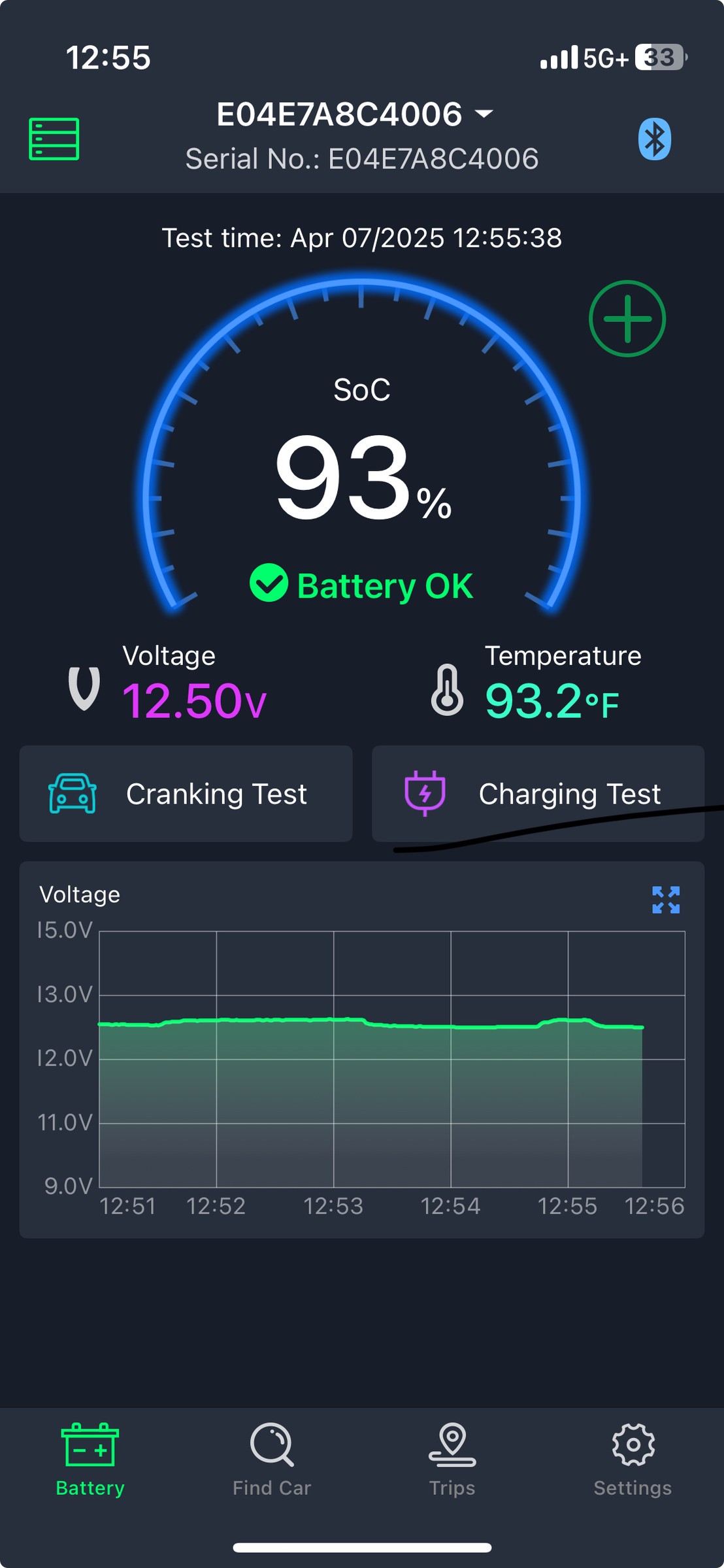The image size is (724, 1568).
Task: Tap the Bluetooth connection icon
Action: click(655, 139)
